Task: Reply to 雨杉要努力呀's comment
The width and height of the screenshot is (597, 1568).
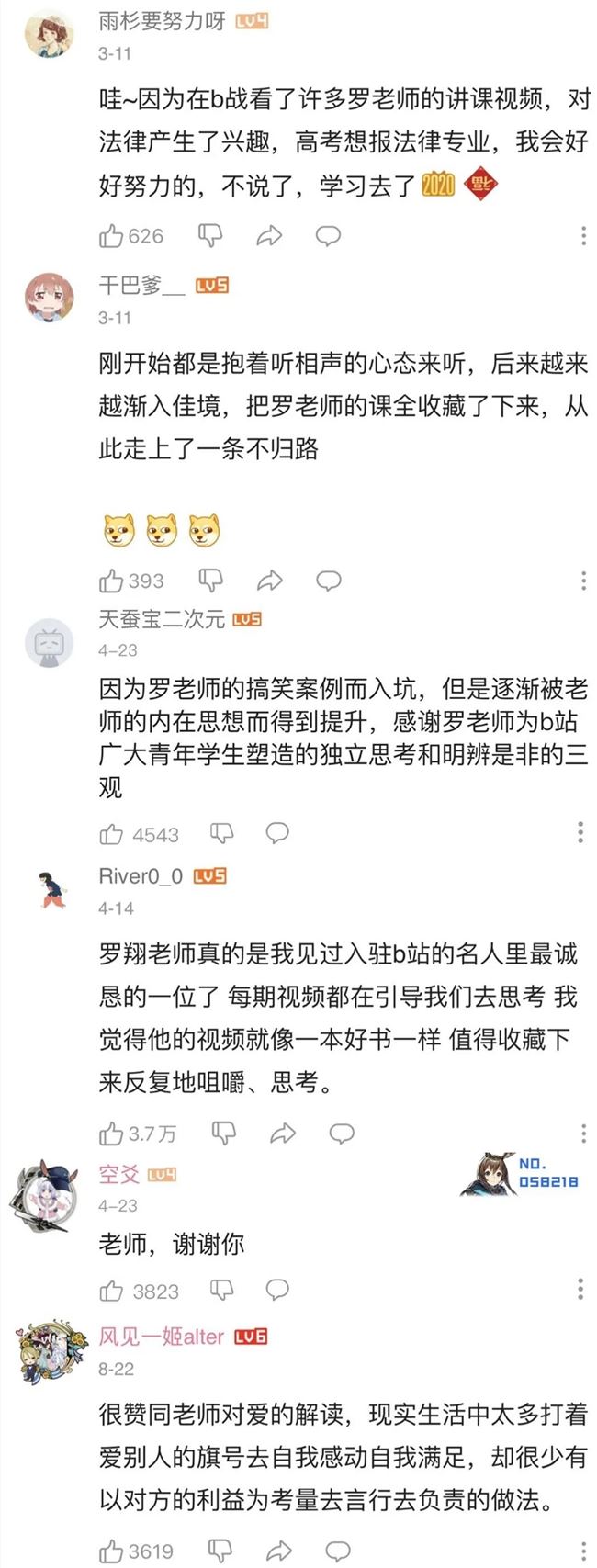Action: pyautogui.click(x=328, y=236)
